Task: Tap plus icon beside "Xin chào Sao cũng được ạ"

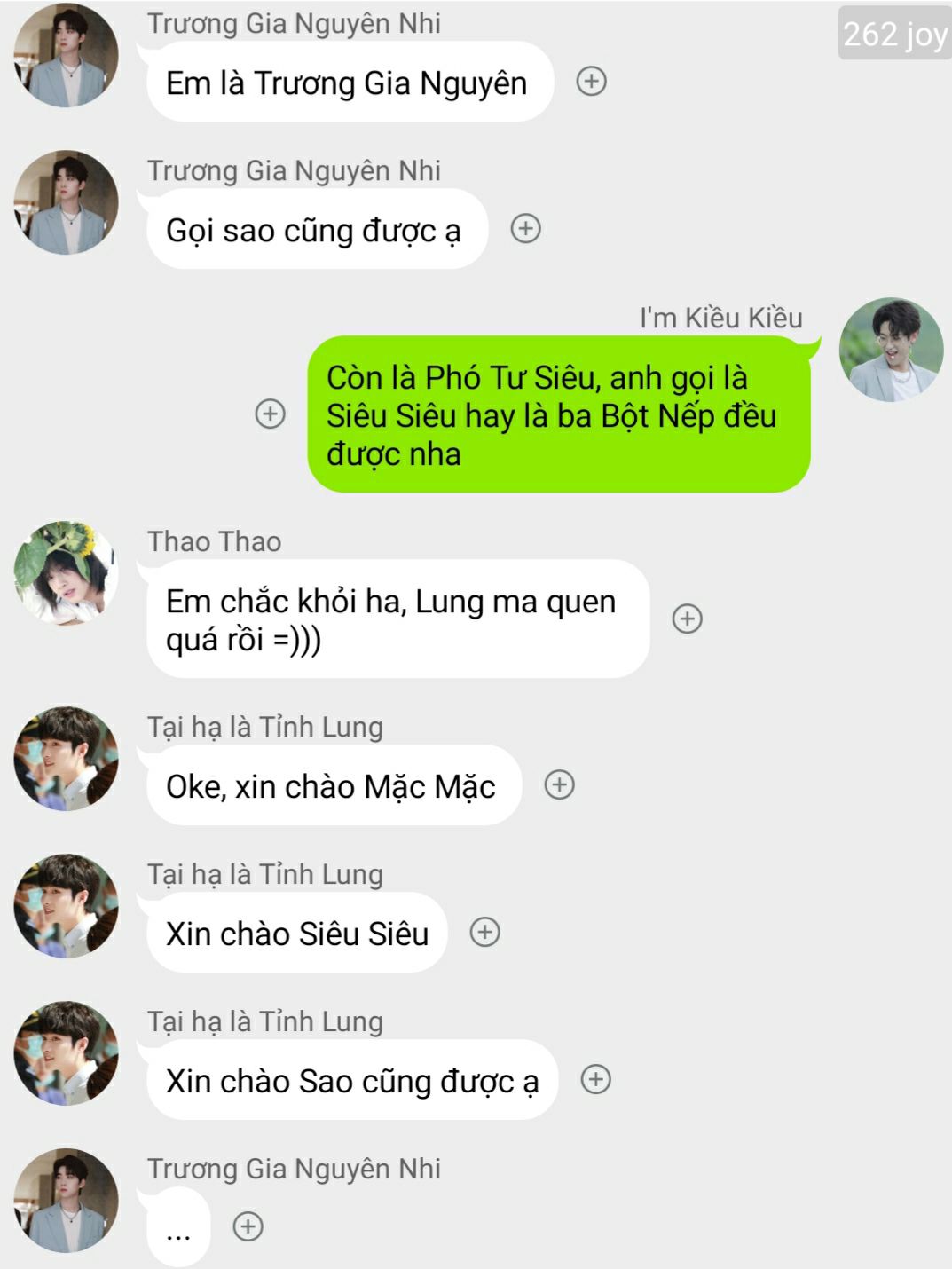Action: click(595, 1080)
